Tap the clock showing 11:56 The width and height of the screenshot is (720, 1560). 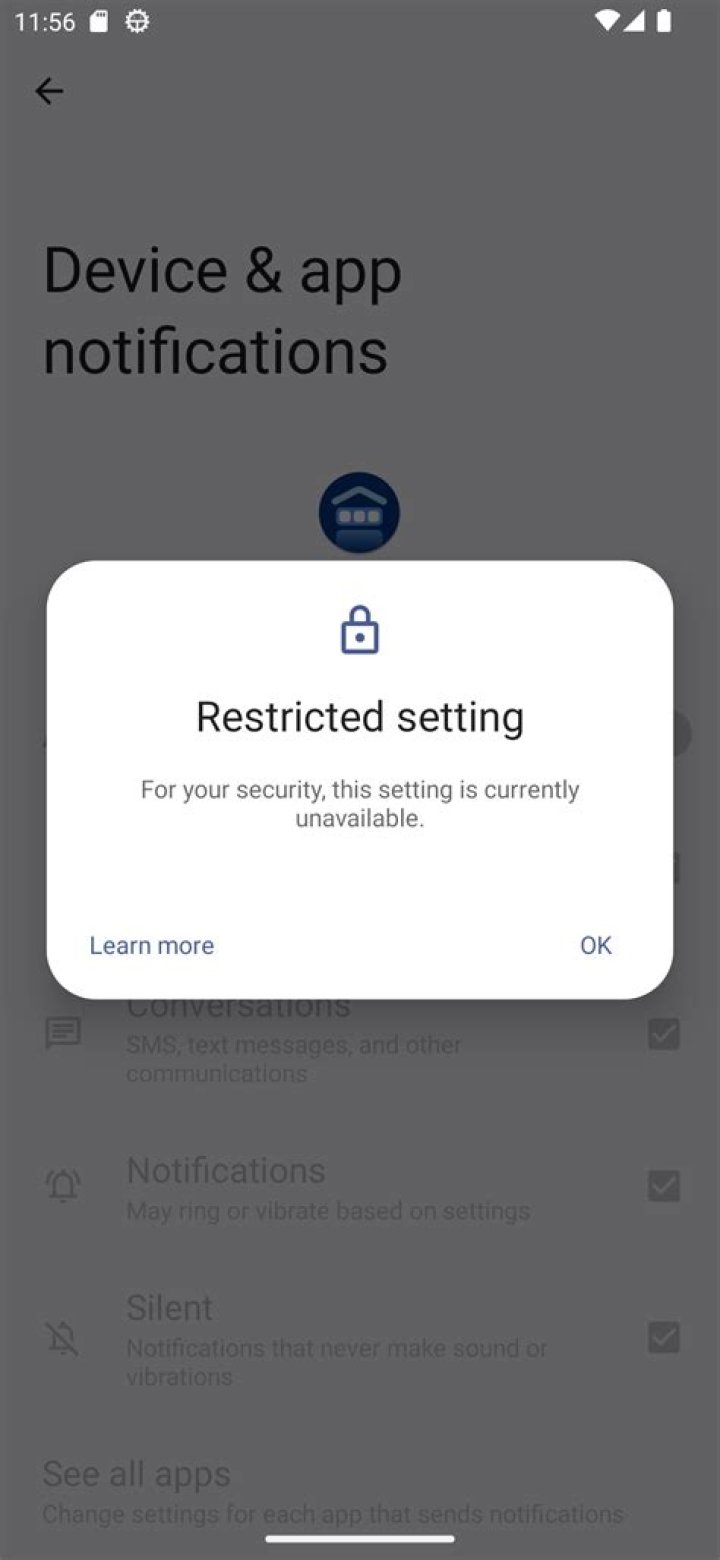(45, 21)
